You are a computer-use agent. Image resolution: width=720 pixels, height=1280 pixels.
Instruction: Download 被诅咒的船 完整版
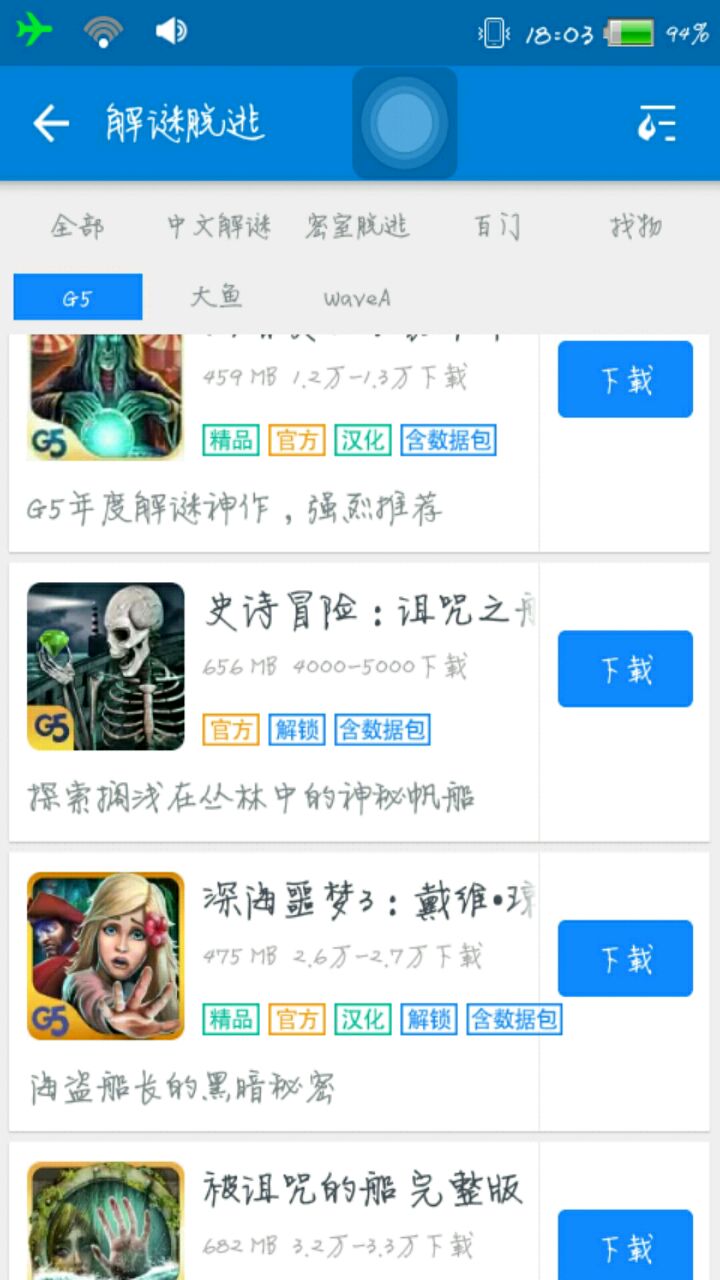coord(625,1246)
